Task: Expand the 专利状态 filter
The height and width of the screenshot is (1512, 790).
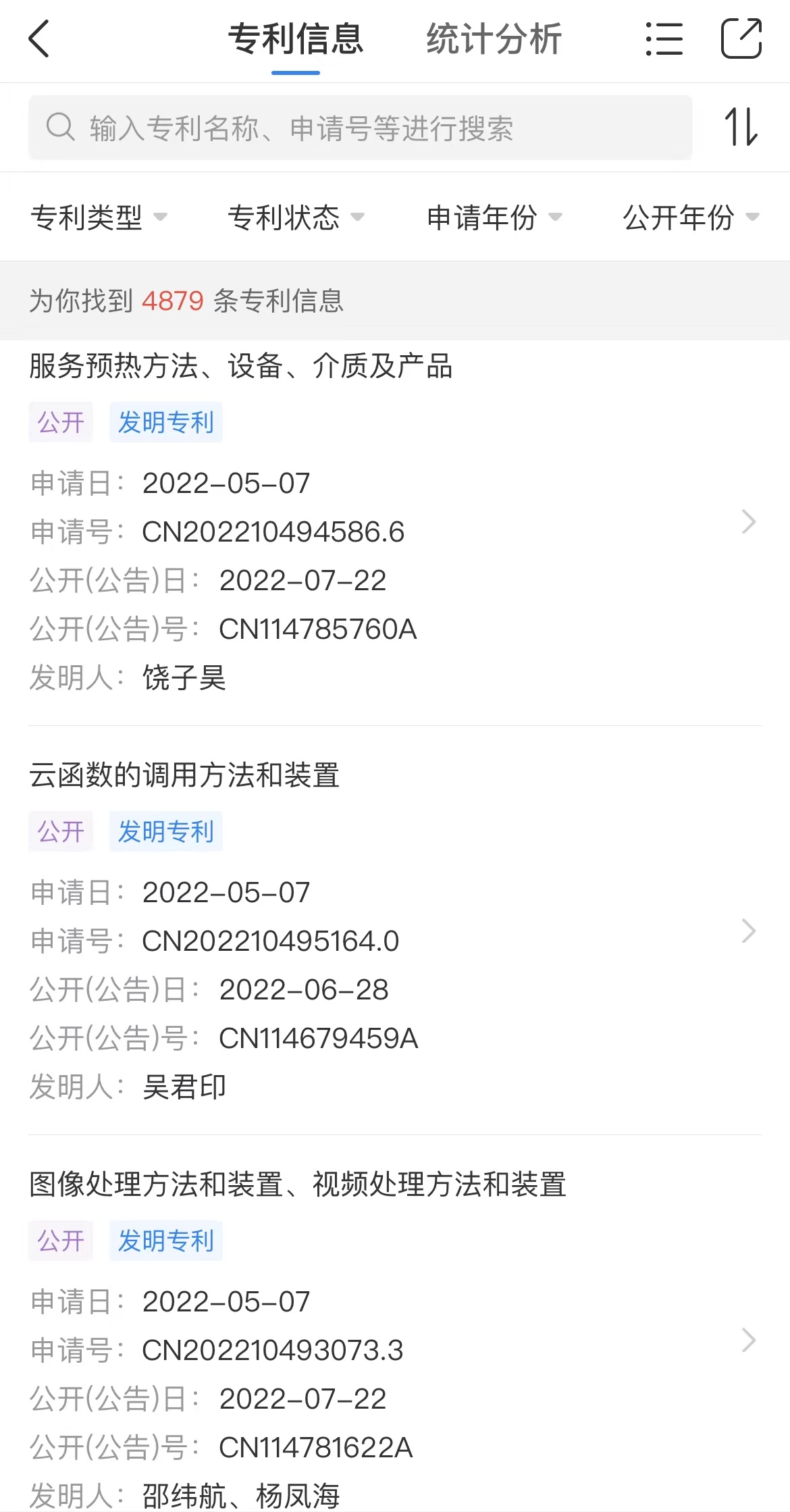Action: (296, 217)
